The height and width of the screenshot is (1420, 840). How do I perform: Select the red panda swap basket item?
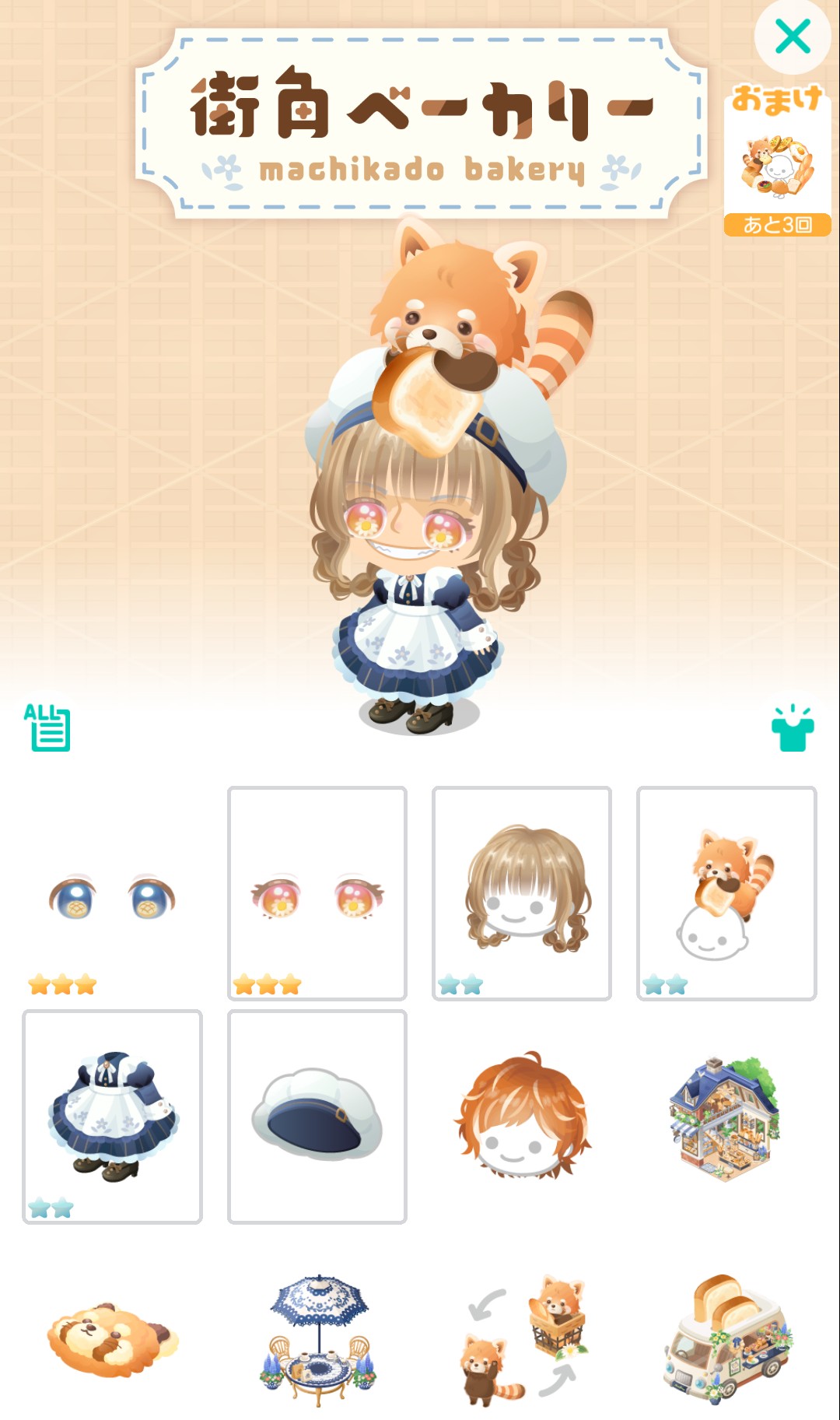coord(522,1338)
